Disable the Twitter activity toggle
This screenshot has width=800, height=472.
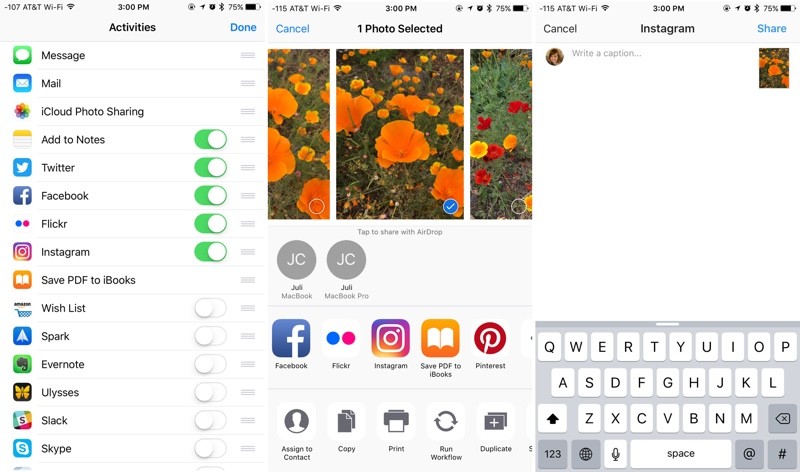(210, 168)
